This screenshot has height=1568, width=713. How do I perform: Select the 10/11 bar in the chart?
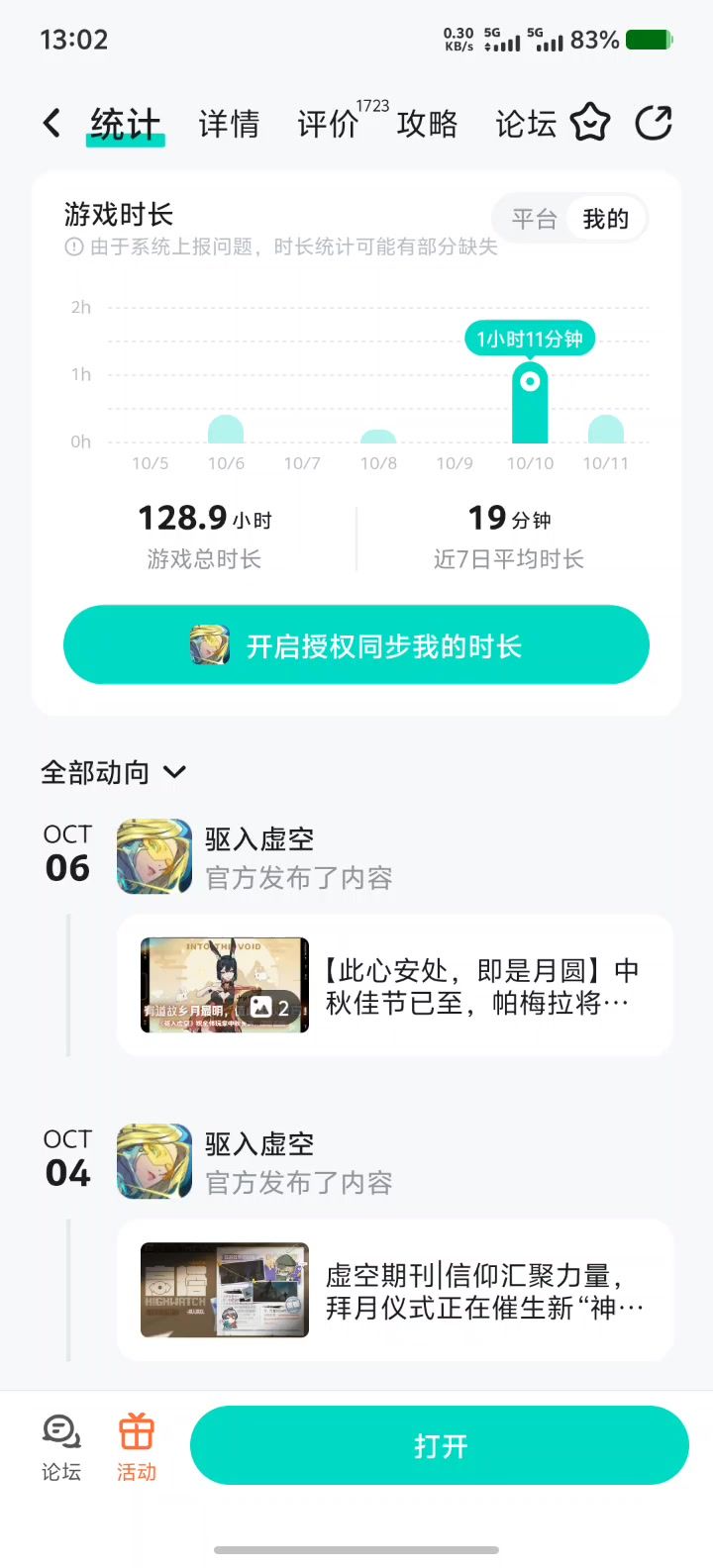coord(606,431)
